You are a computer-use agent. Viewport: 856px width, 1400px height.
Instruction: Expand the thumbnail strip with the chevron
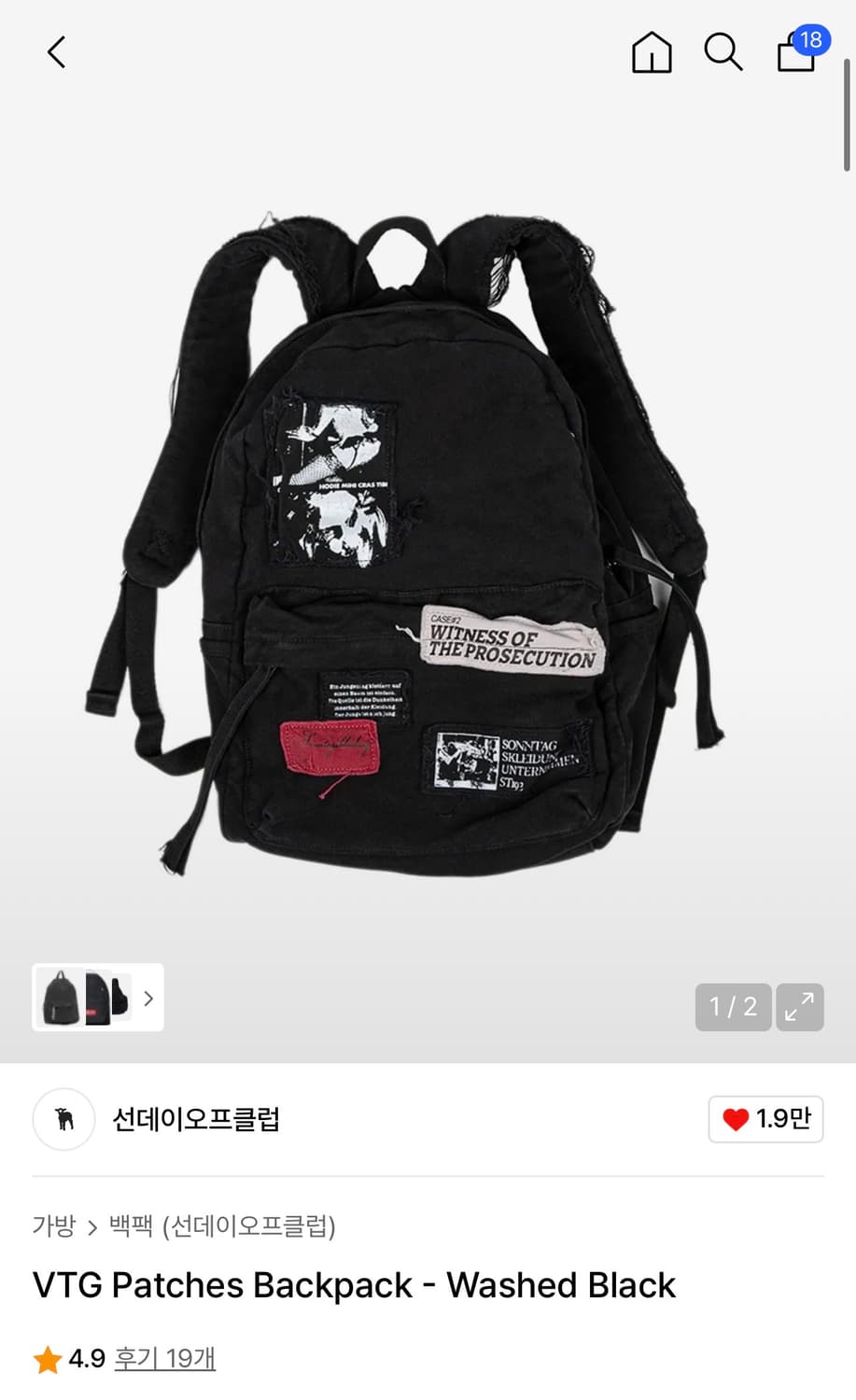(148, 998)
